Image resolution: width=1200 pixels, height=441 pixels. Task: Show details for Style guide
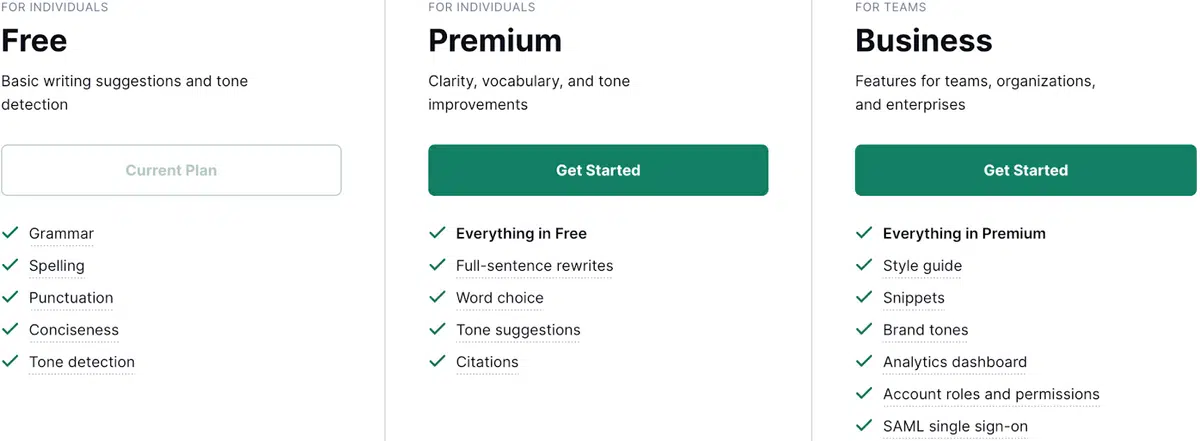click(x=922, y=266)
